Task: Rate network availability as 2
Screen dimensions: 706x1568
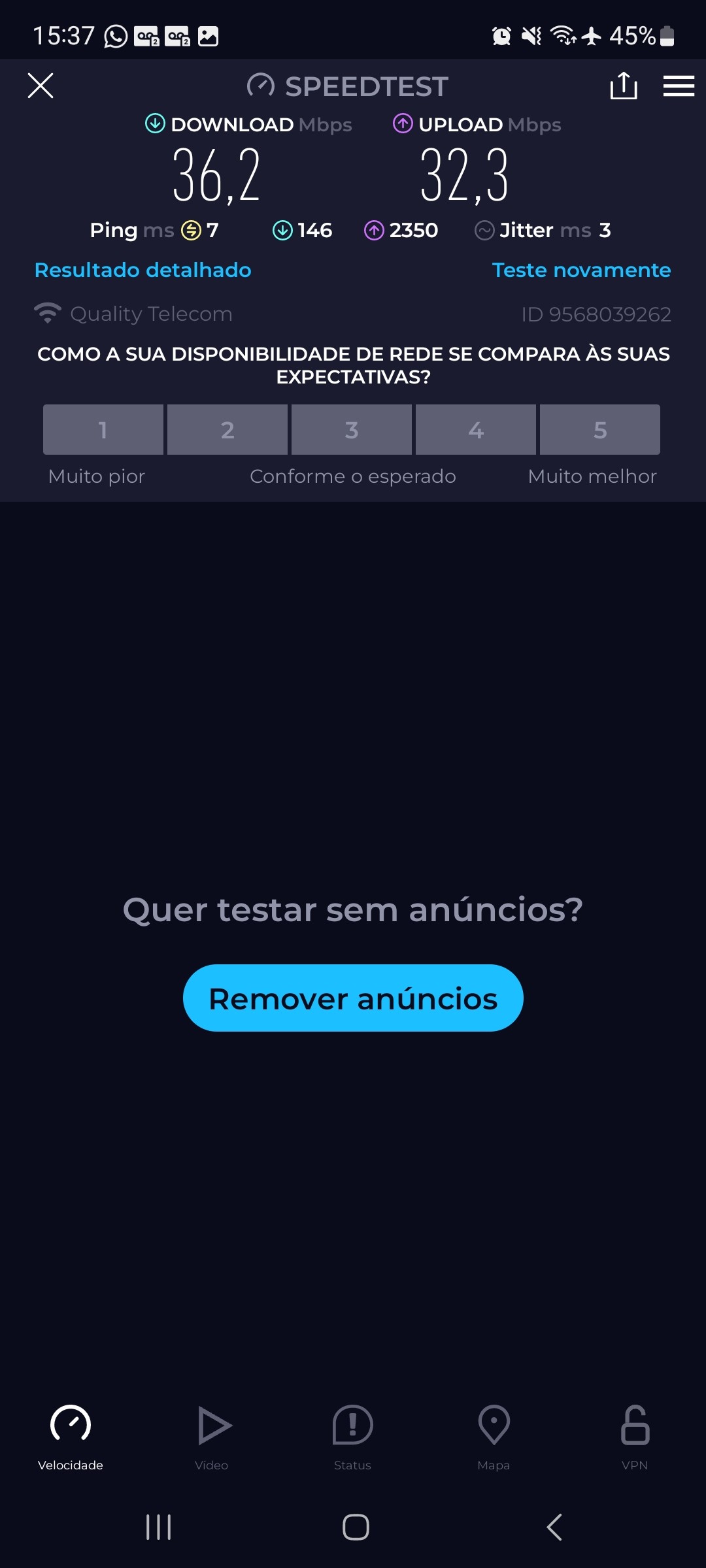Action: (227, 429)
